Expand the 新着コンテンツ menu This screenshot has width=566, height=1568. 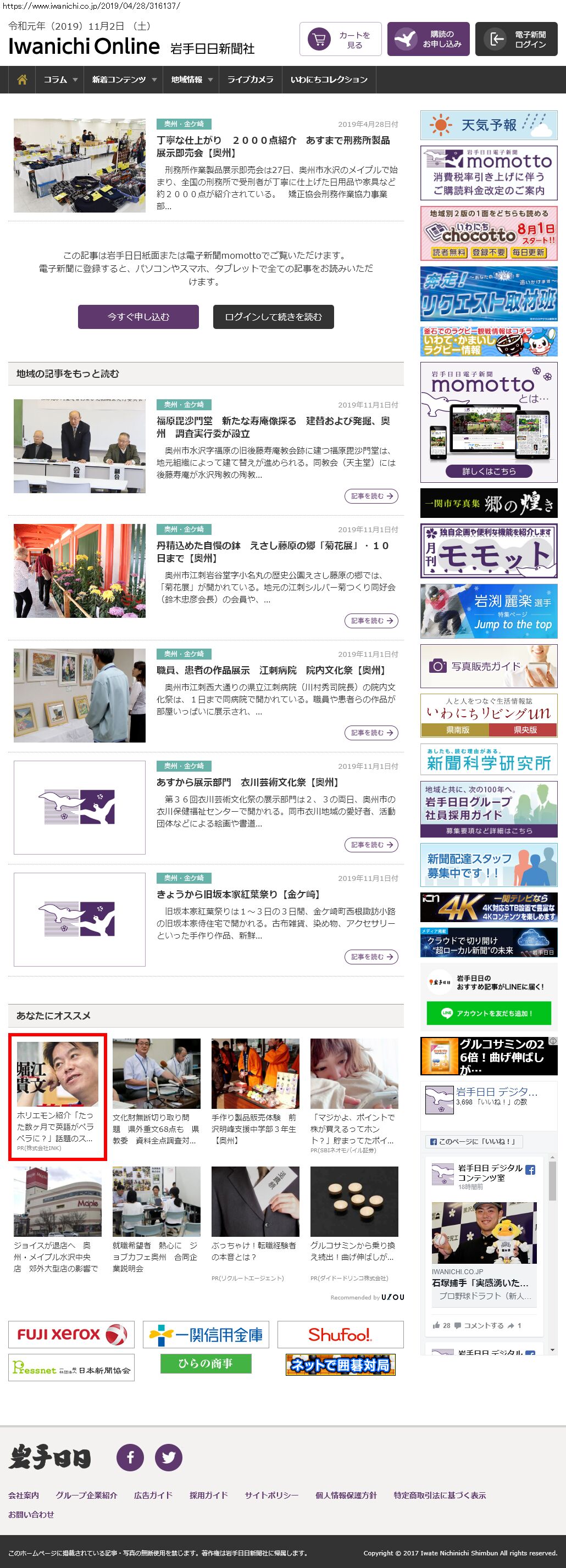(124, 80)
